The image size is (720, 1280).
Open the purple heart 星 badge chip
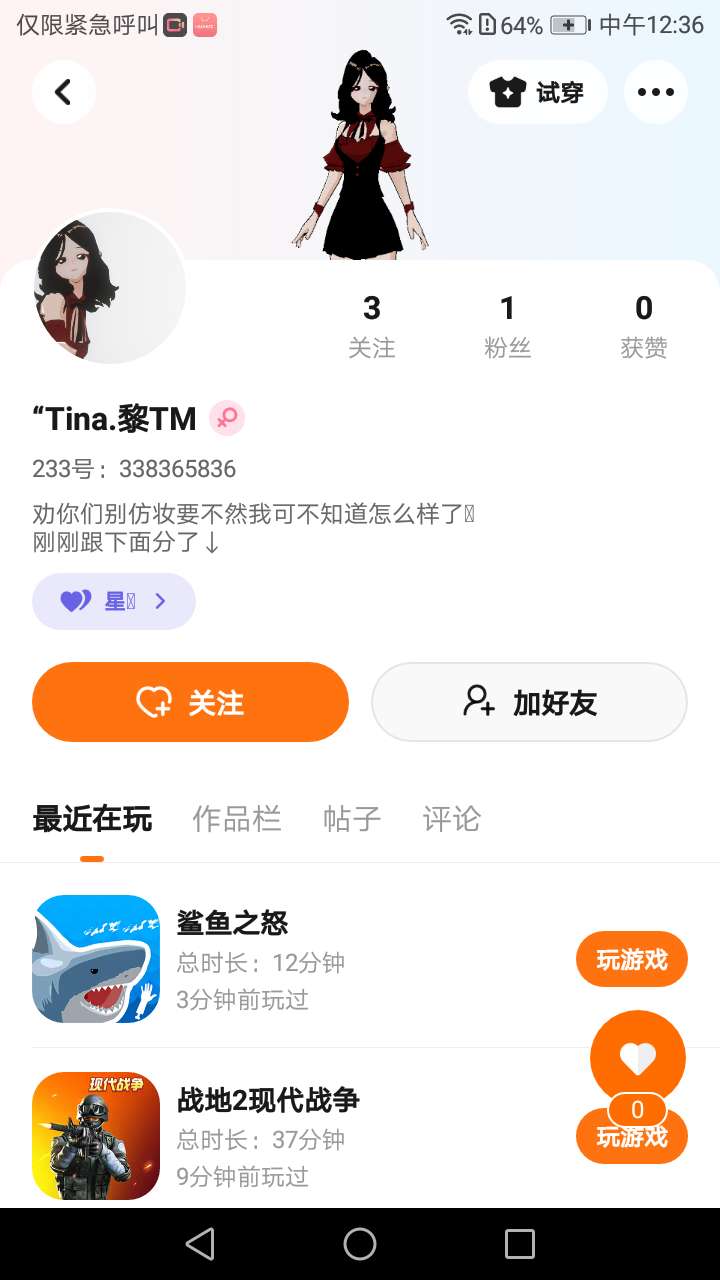[x=113, y=601]
